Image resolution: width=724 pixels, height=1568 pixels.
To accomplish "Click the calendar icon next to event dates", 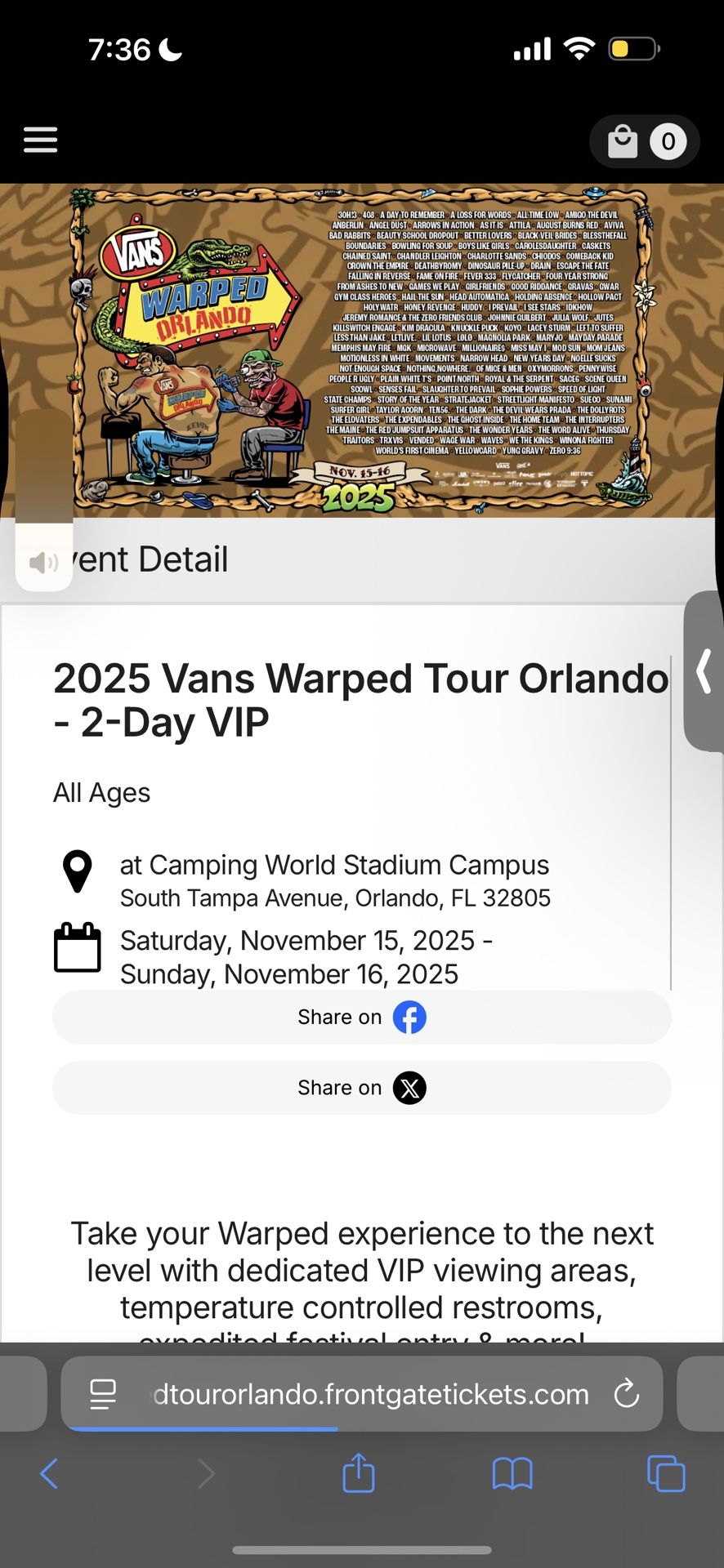I will pos(77,948).
